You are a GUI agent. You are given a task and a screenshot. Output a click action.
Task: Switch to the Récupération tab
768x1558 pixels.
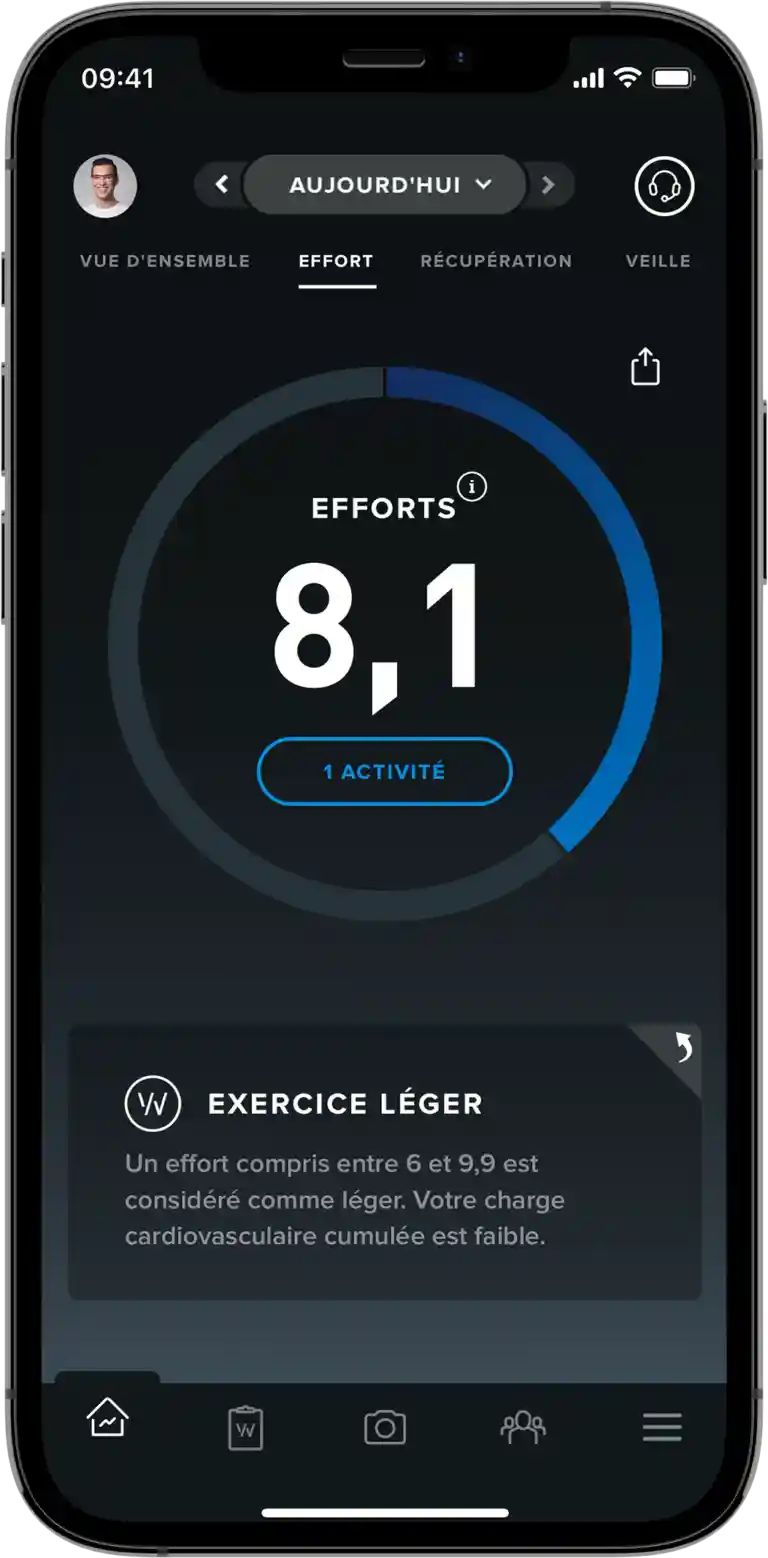(x=496, y=261)
